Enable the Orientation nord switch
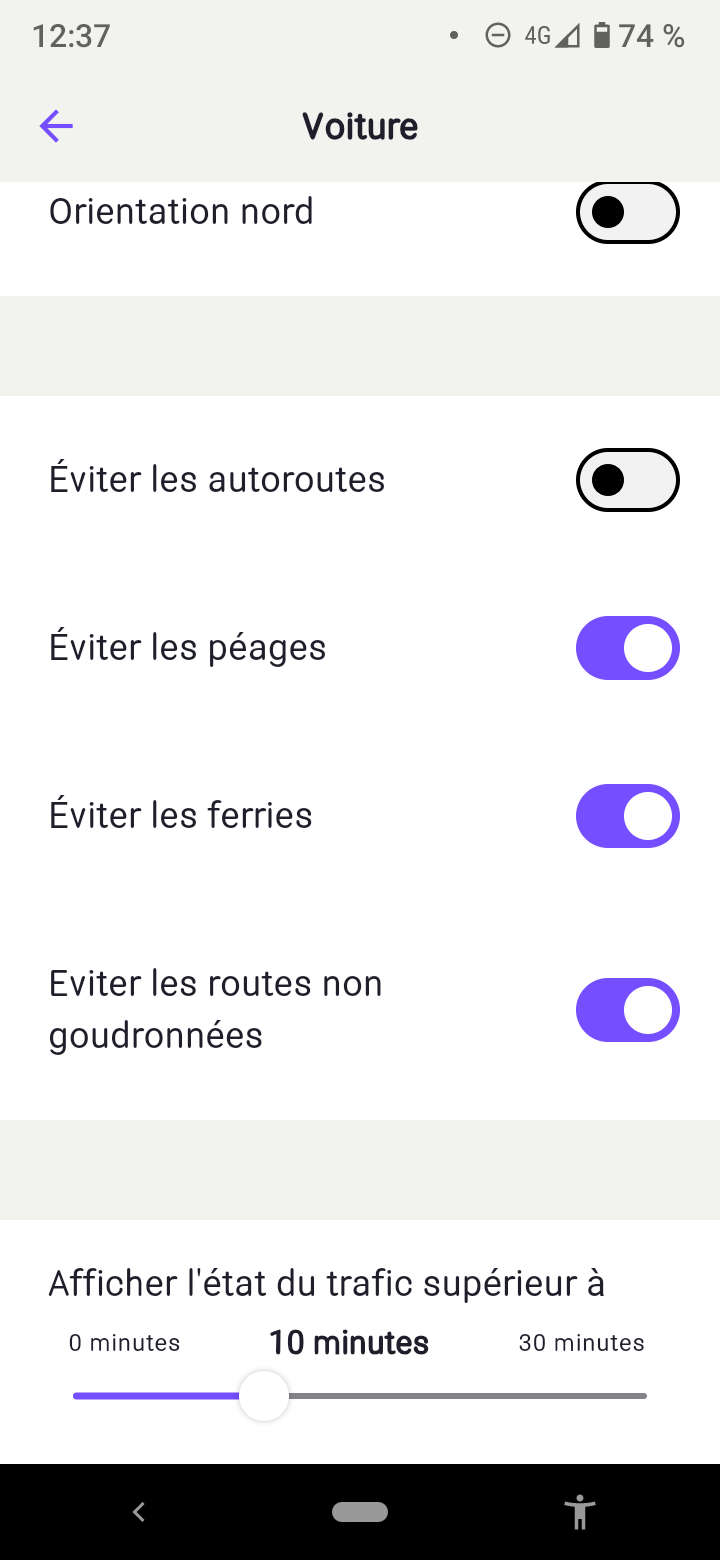Screen dimensions: 720x1560 tap(627, 212)
